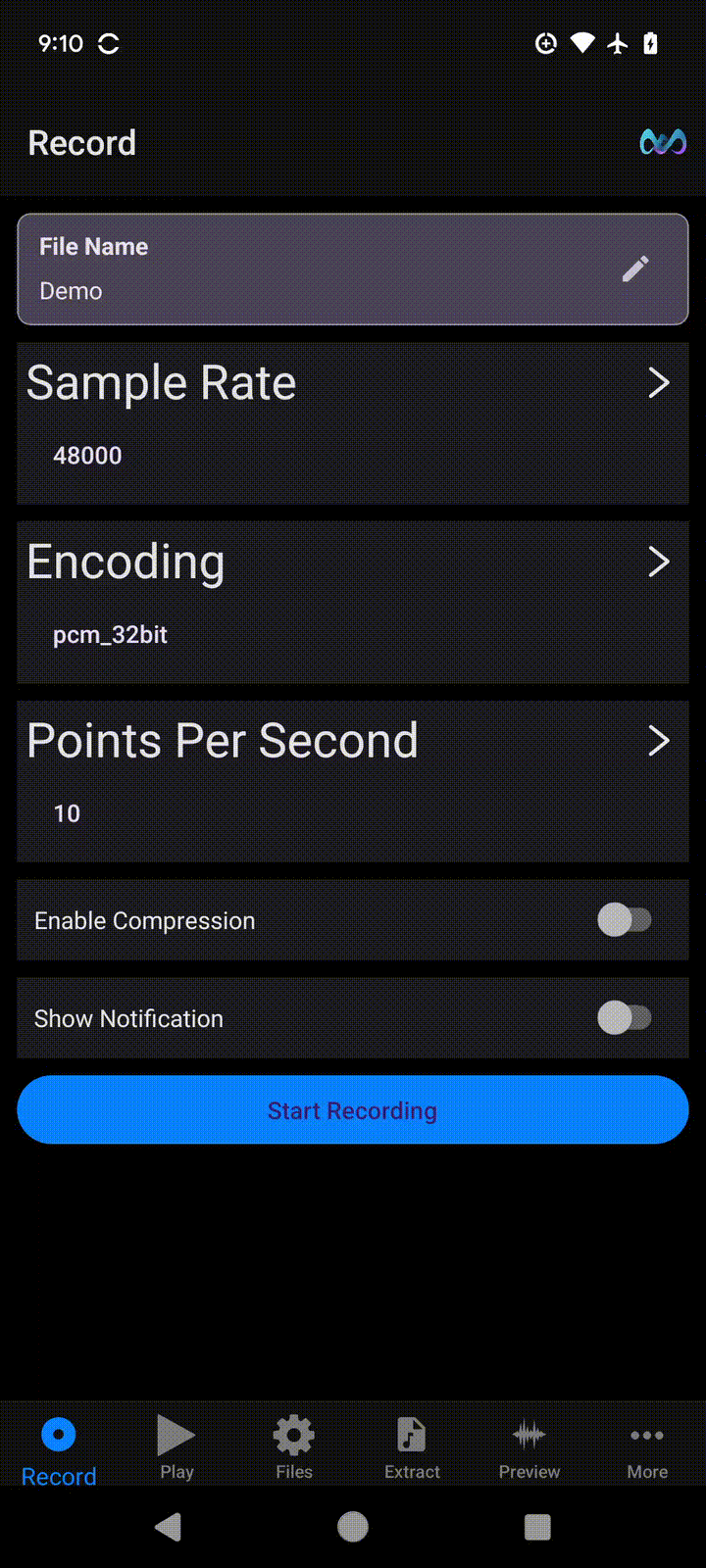Tap the pencil to edit file name

634,269
